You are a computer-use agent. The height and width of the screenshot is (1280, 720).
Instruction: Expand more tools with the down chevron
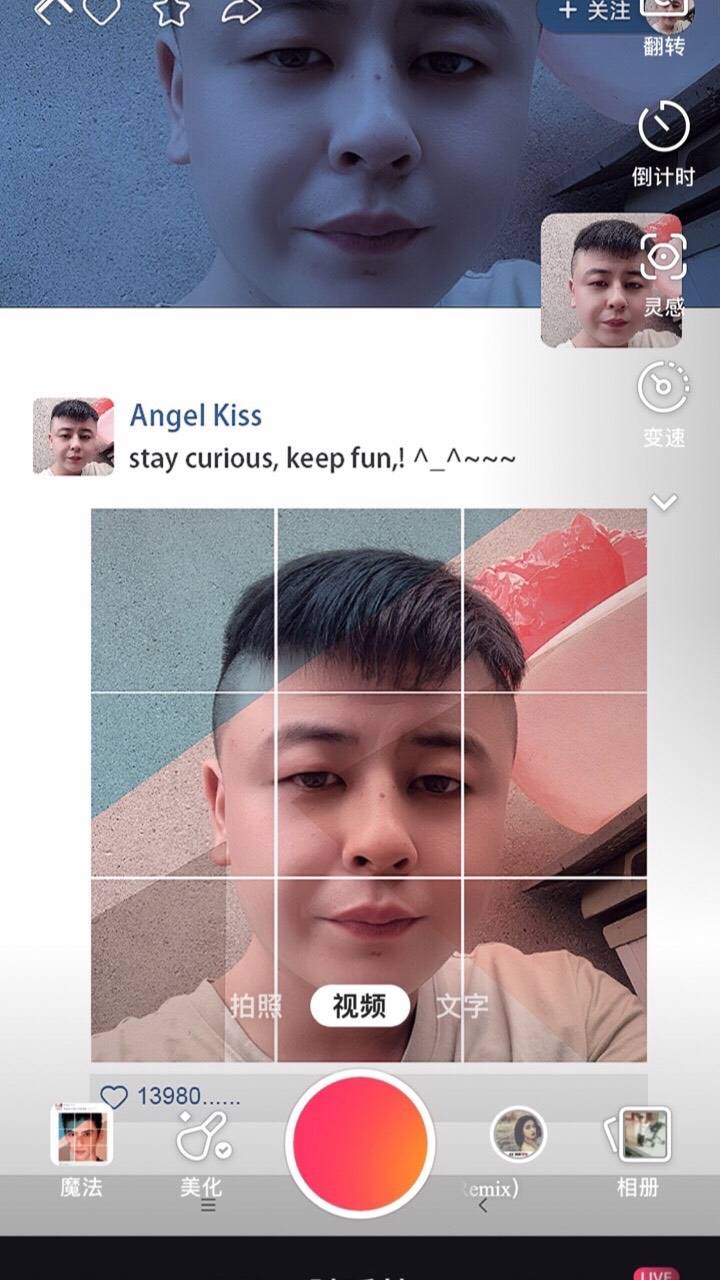click(665, 502)
